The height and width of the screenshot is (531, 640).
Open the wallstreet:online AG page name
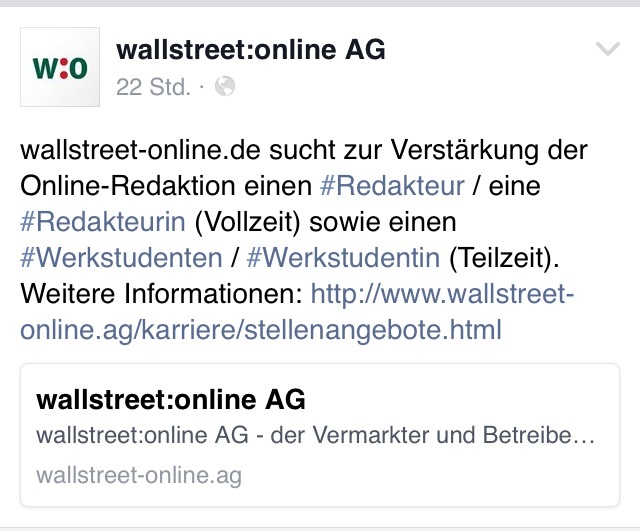pyautogui.click(x=251, y=50)
